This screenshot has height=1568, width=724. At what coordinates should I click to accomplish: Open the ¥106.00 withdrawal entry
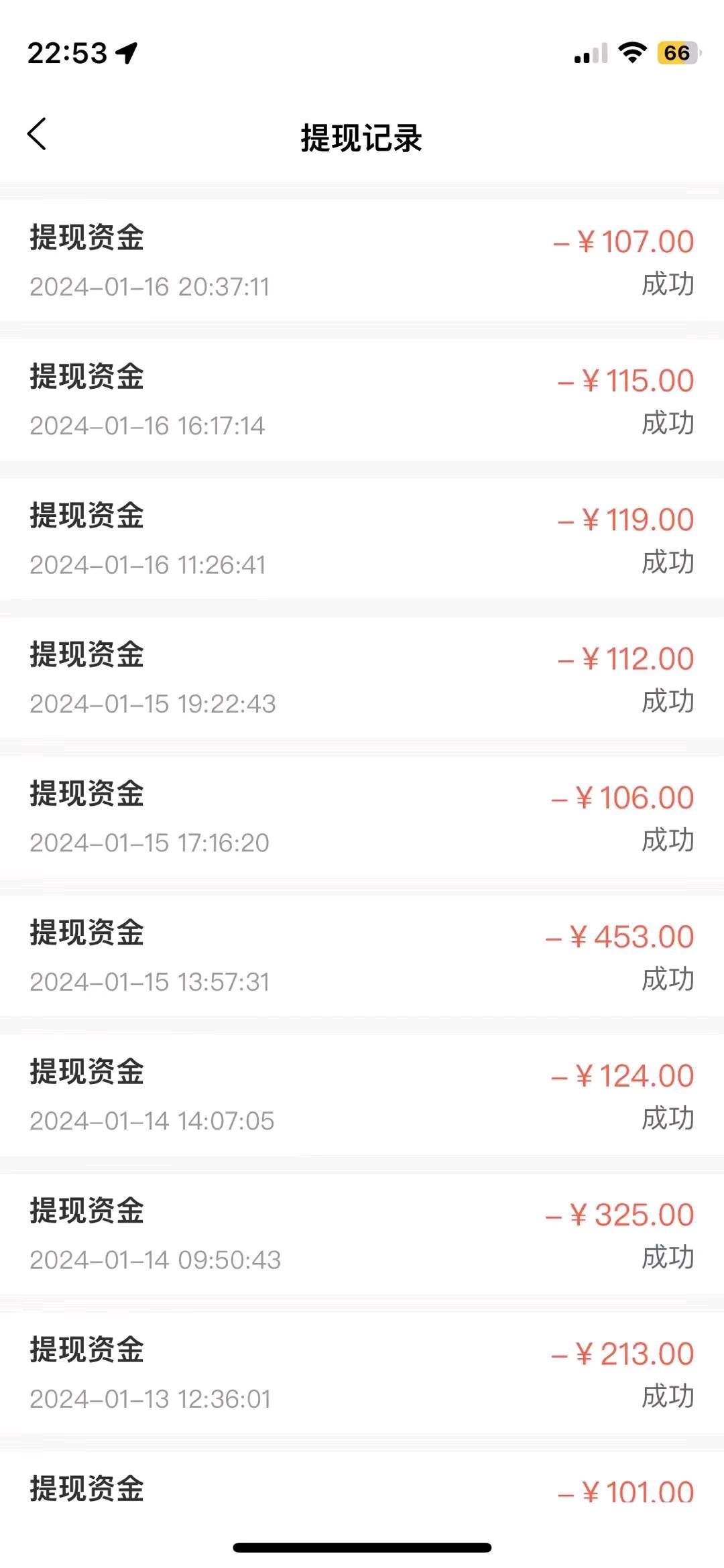tap(362, 817)
